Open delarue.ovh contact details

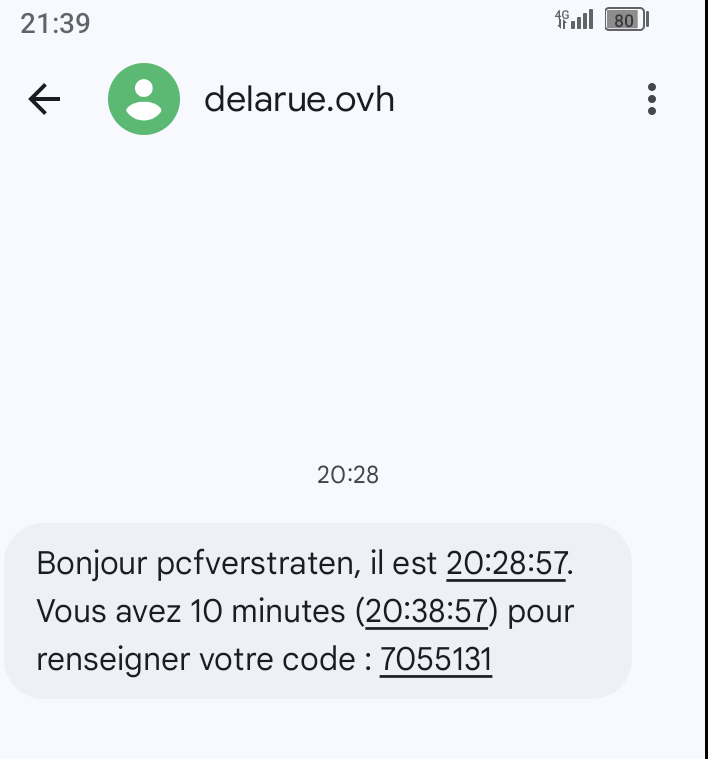click(299, 99)
